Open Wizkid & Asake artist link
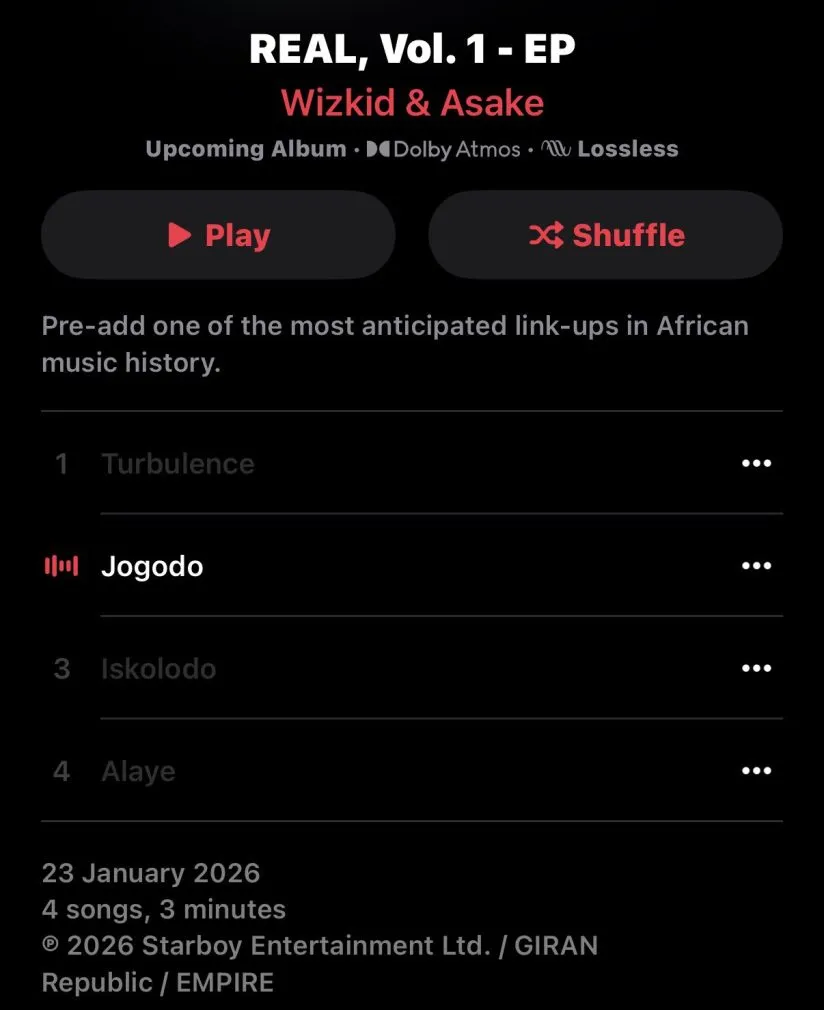Image resolution: width=824 pixels, height=1010 pixels. [412, 103]
